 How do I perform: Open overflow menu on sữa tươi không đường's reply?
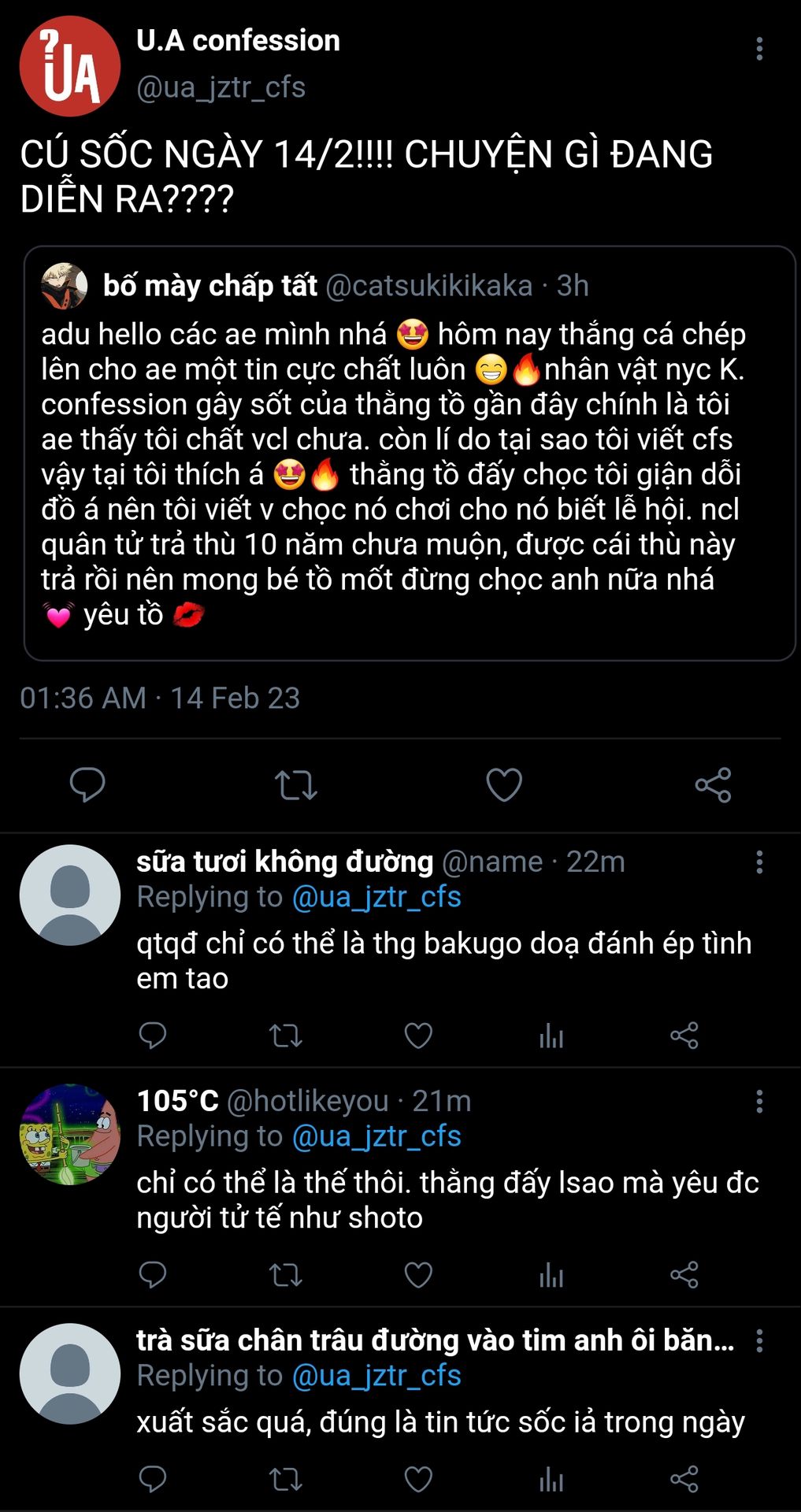[759, 862]
